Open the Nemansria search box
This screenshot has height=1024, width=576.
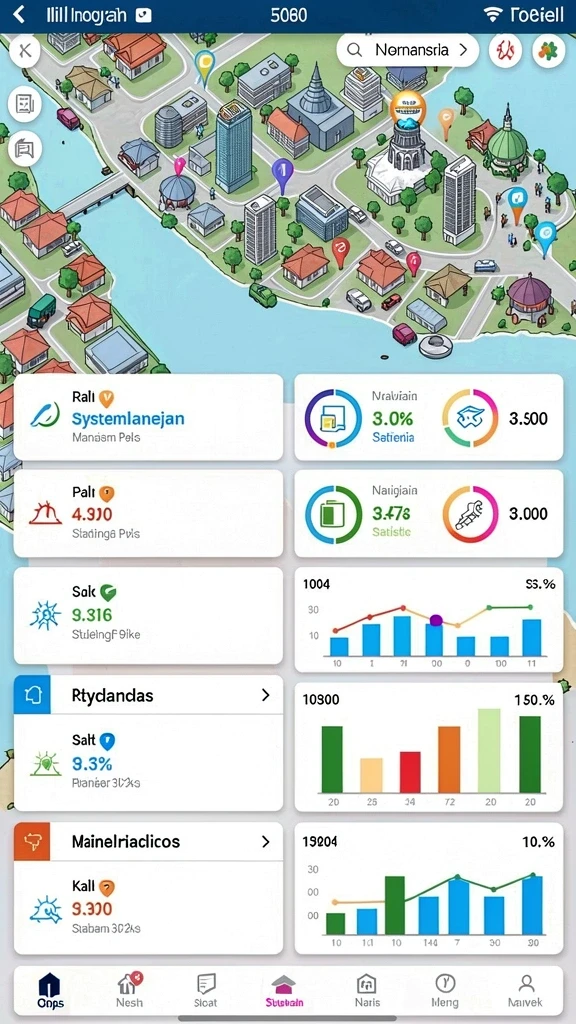click(408, 50)
